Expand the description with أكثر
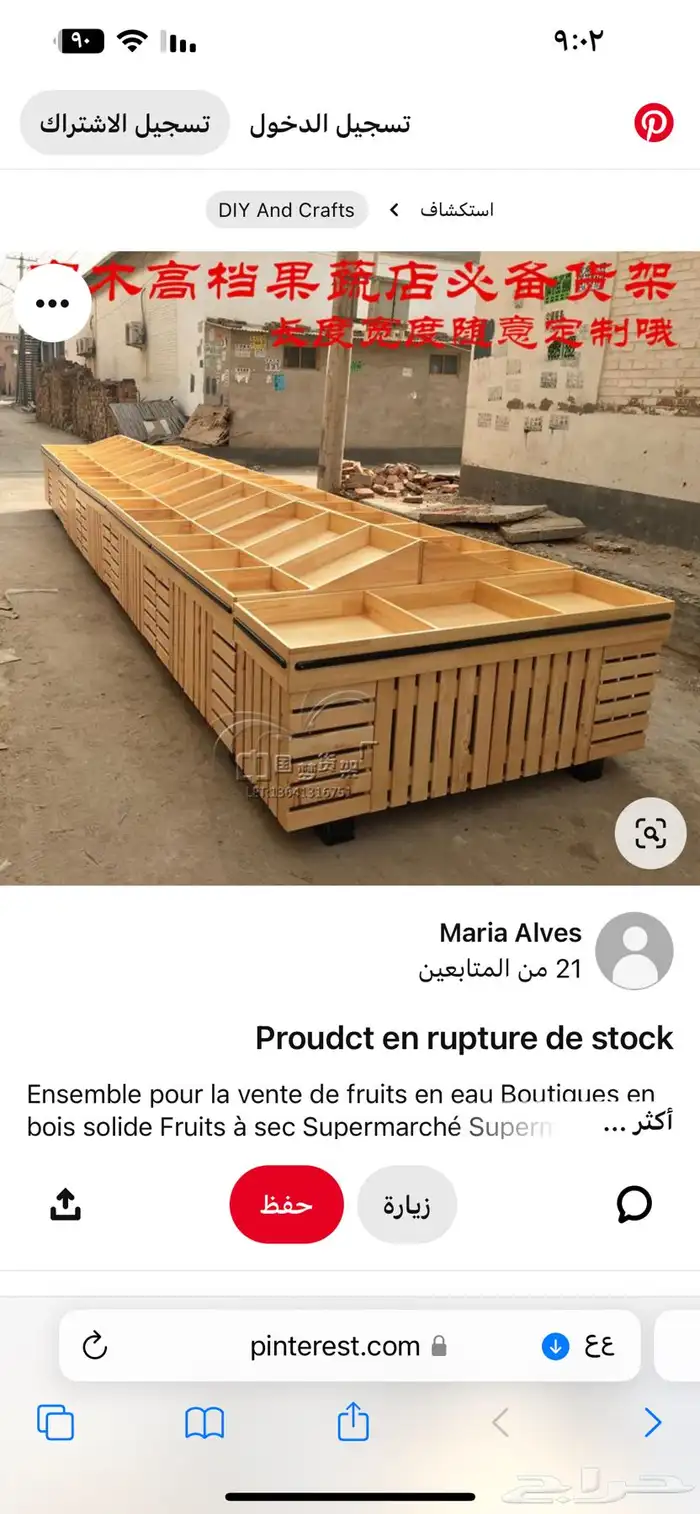 [639, 1124]
